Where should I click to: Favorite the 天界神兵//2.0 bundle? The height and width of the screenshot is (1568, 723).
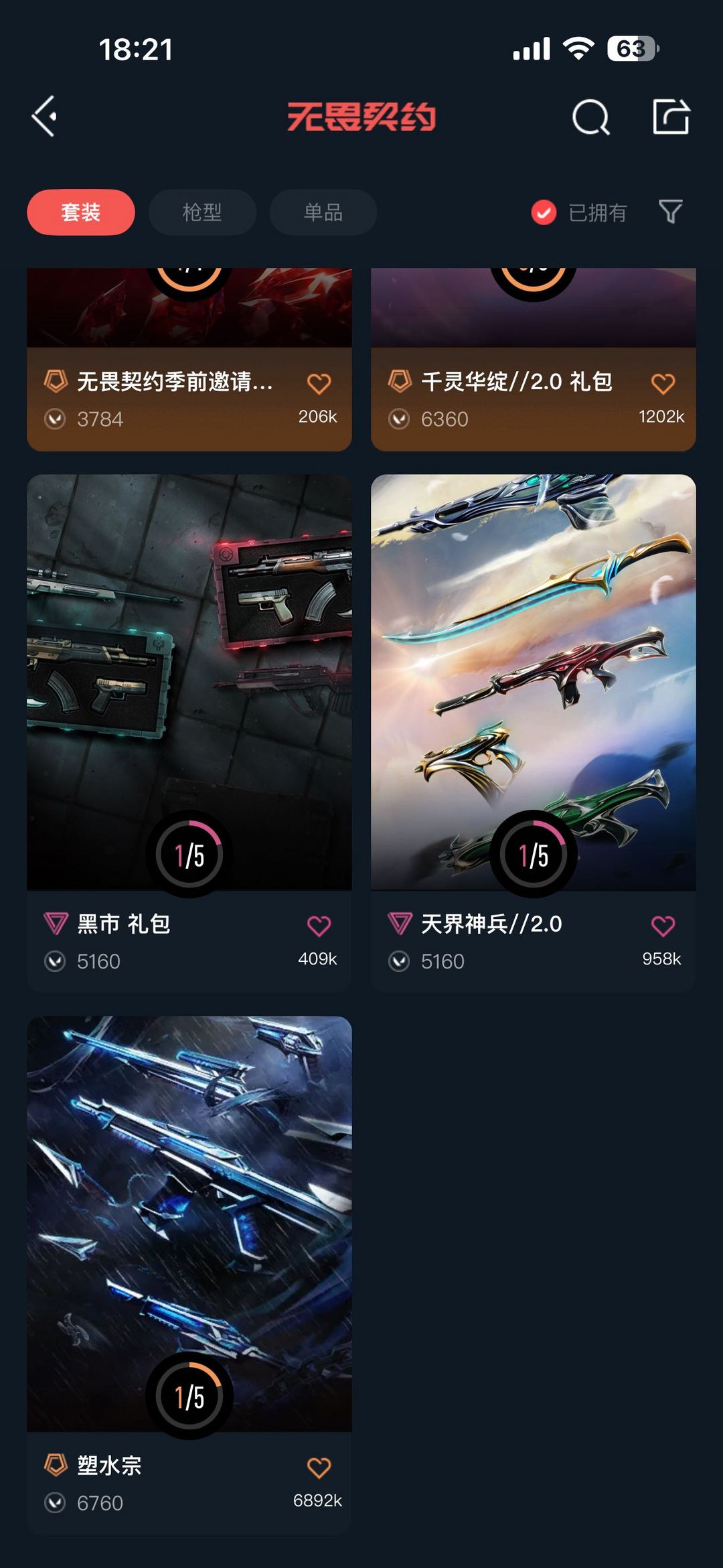pos(663,926)
